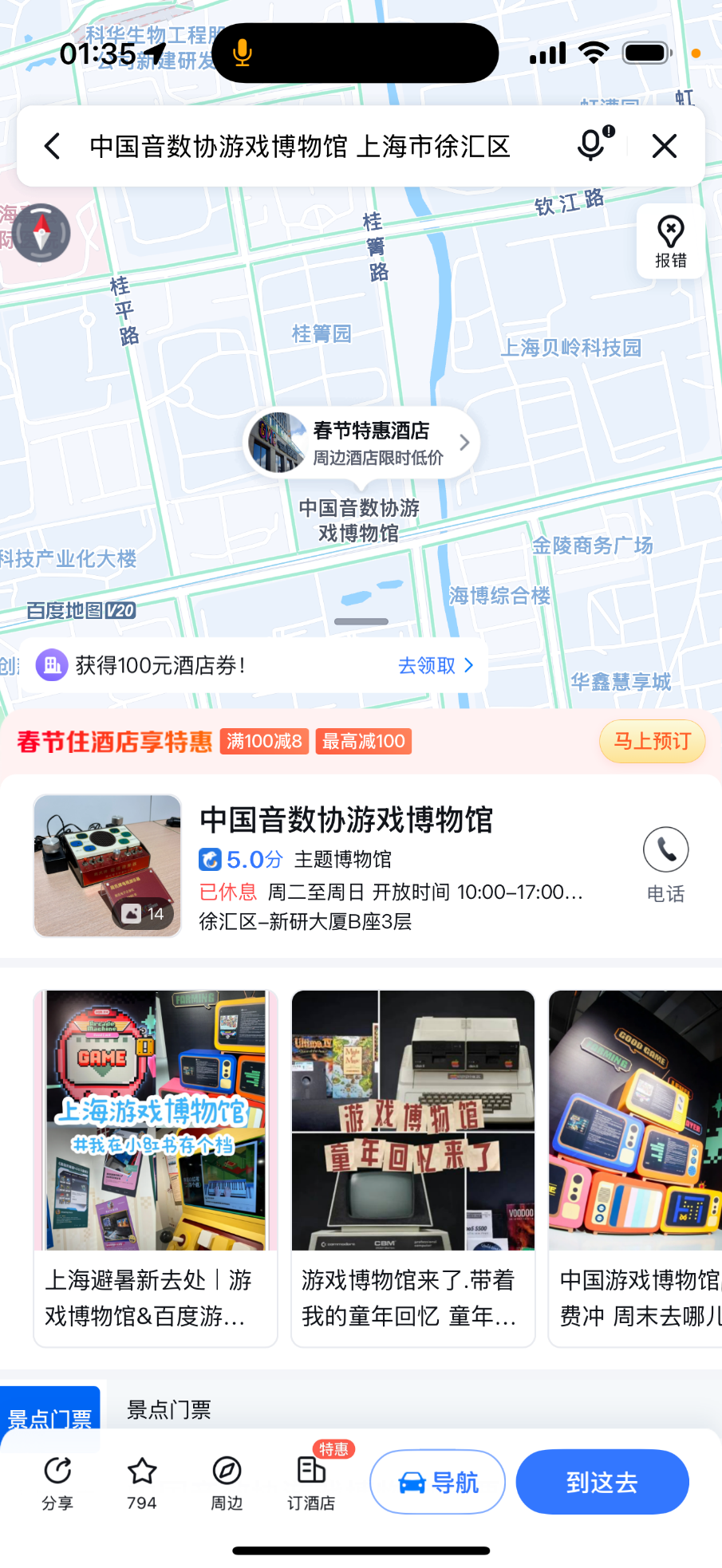Call the museum using 电话

coord(665,864)
